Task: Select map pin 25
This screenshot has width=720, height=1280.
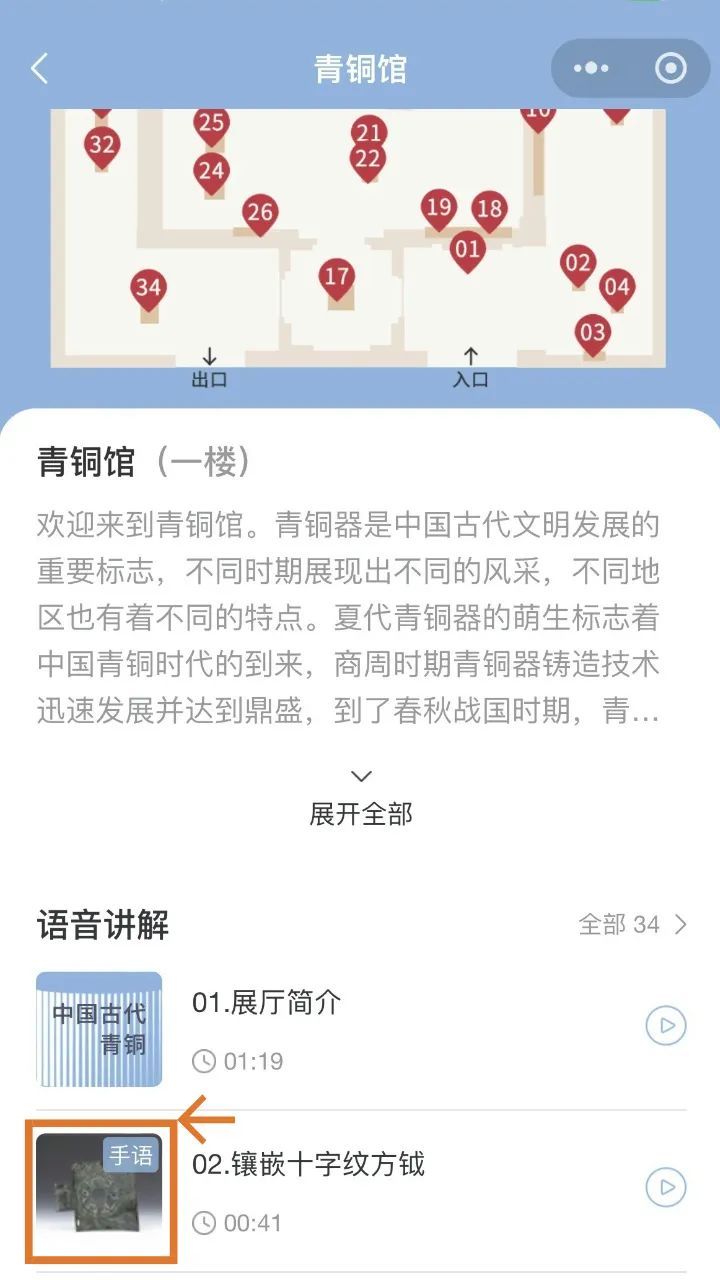Action: tap(211, 124)
